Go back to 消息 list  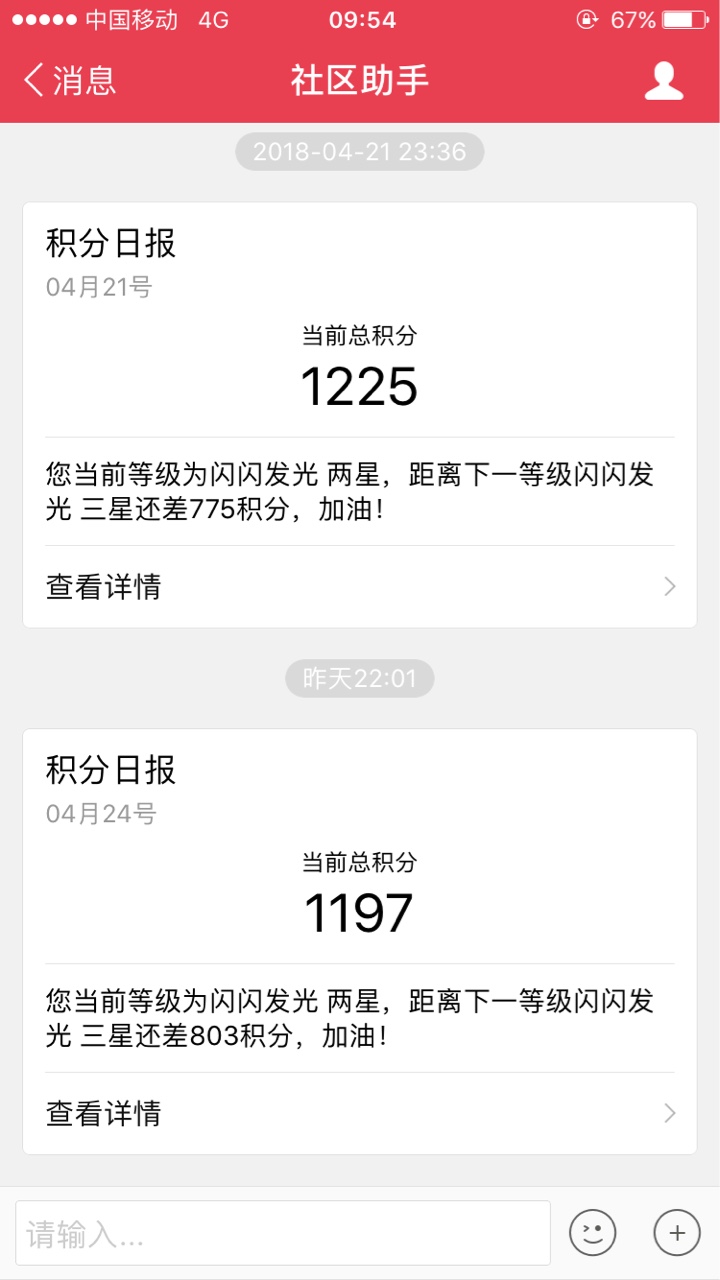pos(70,81)
